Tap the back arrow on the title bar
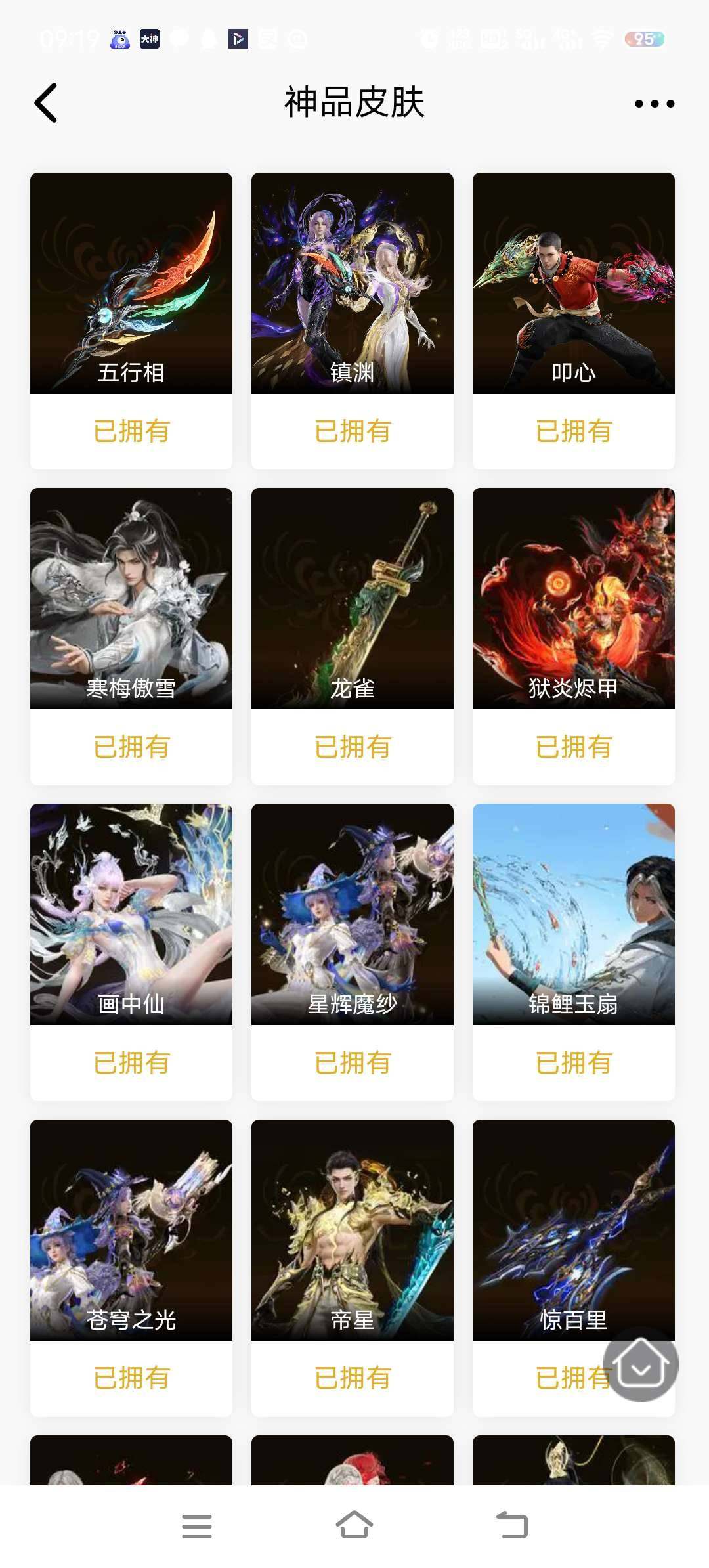 coord(45,102)
